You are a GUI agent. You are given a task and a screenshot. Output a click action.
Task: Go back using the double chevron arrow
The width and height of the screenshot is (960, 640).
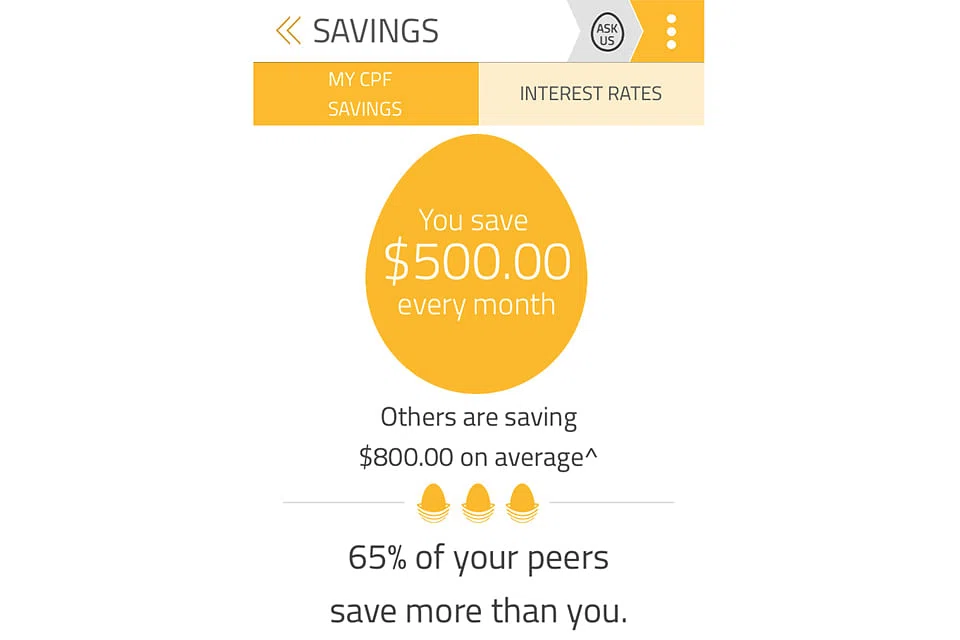coord(288,31)
